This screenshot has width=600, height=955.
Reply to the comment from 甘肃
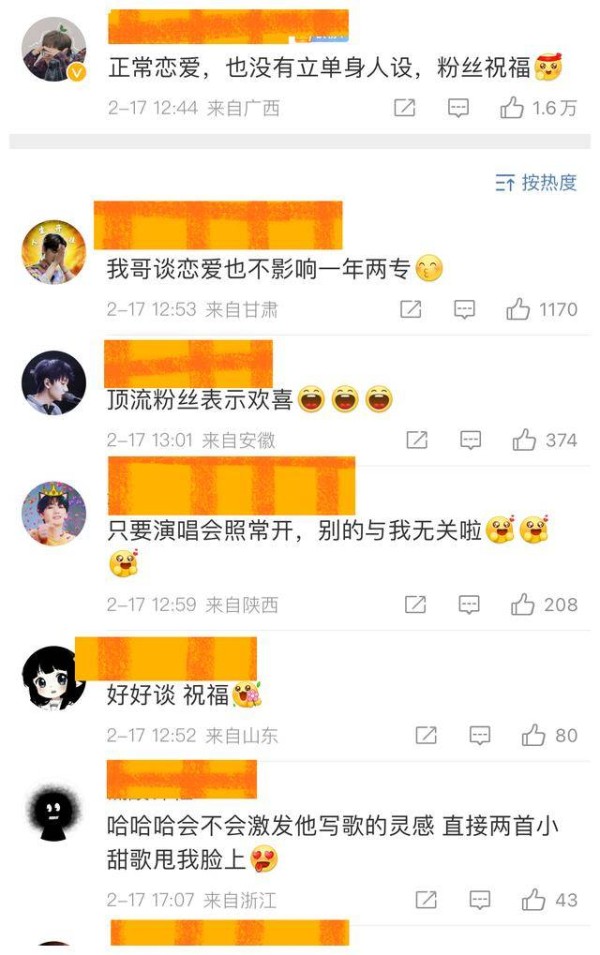pos(464,310)
